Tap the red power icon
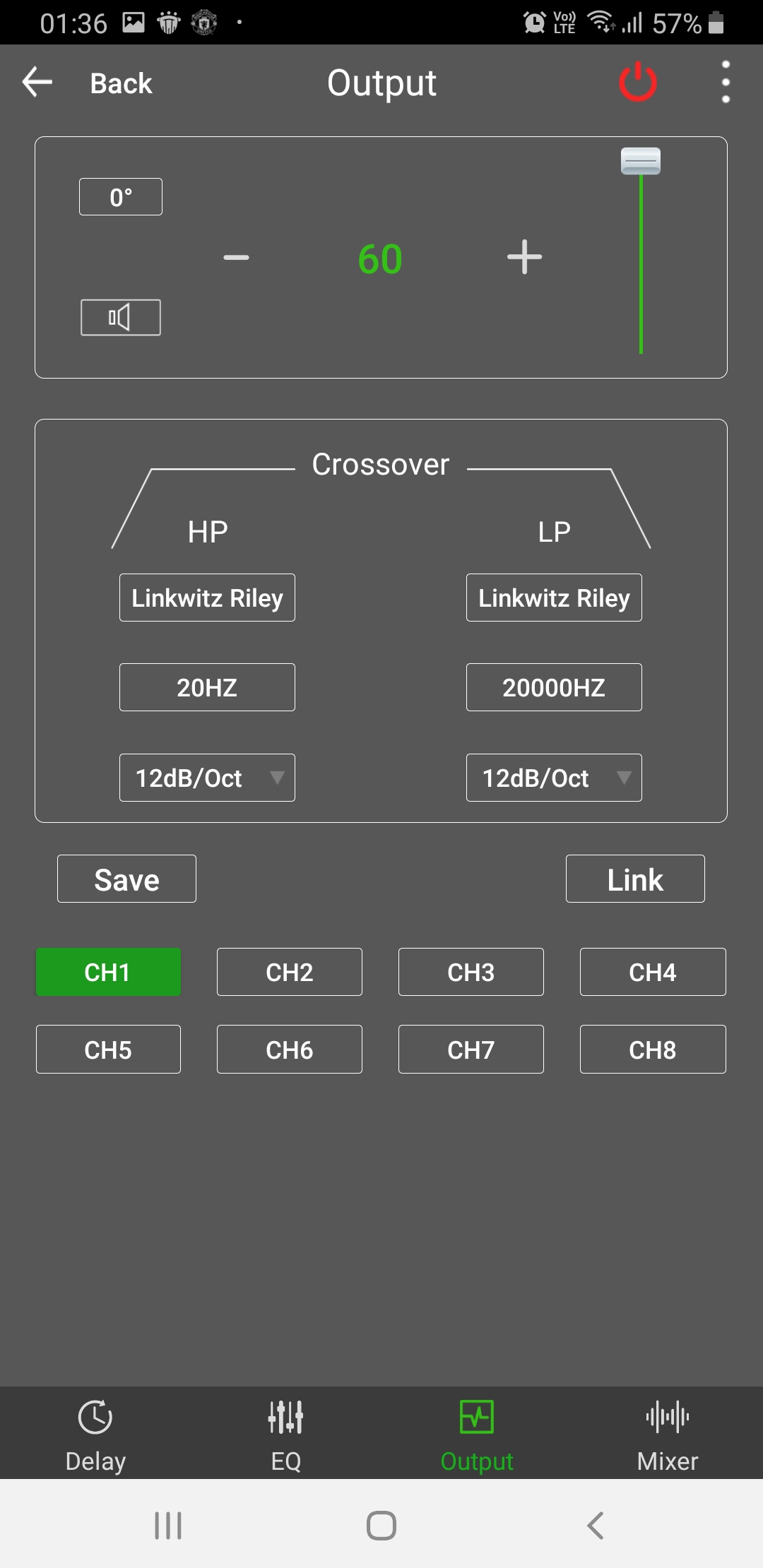 click(x=638, y=82)
